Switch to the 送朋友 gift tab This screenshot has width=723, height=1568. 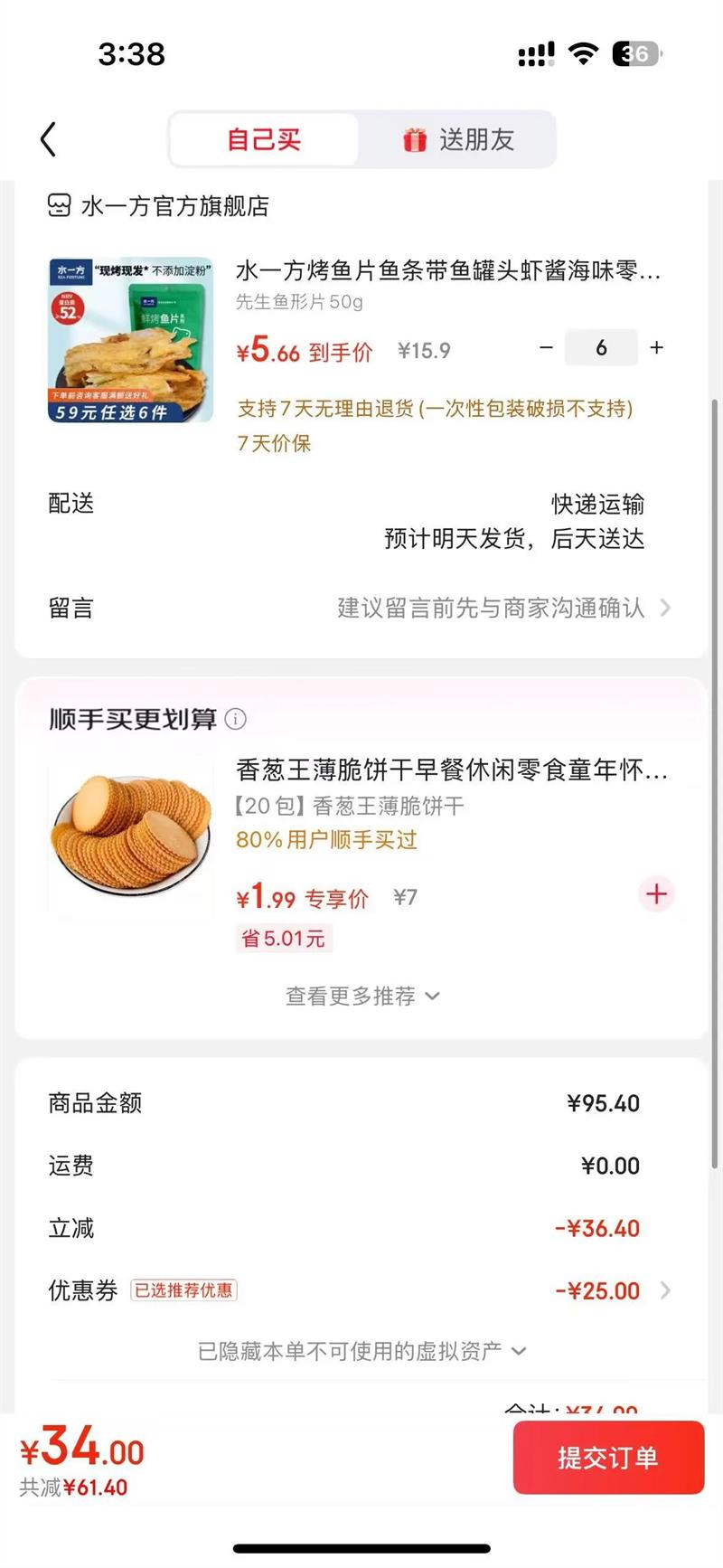[x=458, y=139]
